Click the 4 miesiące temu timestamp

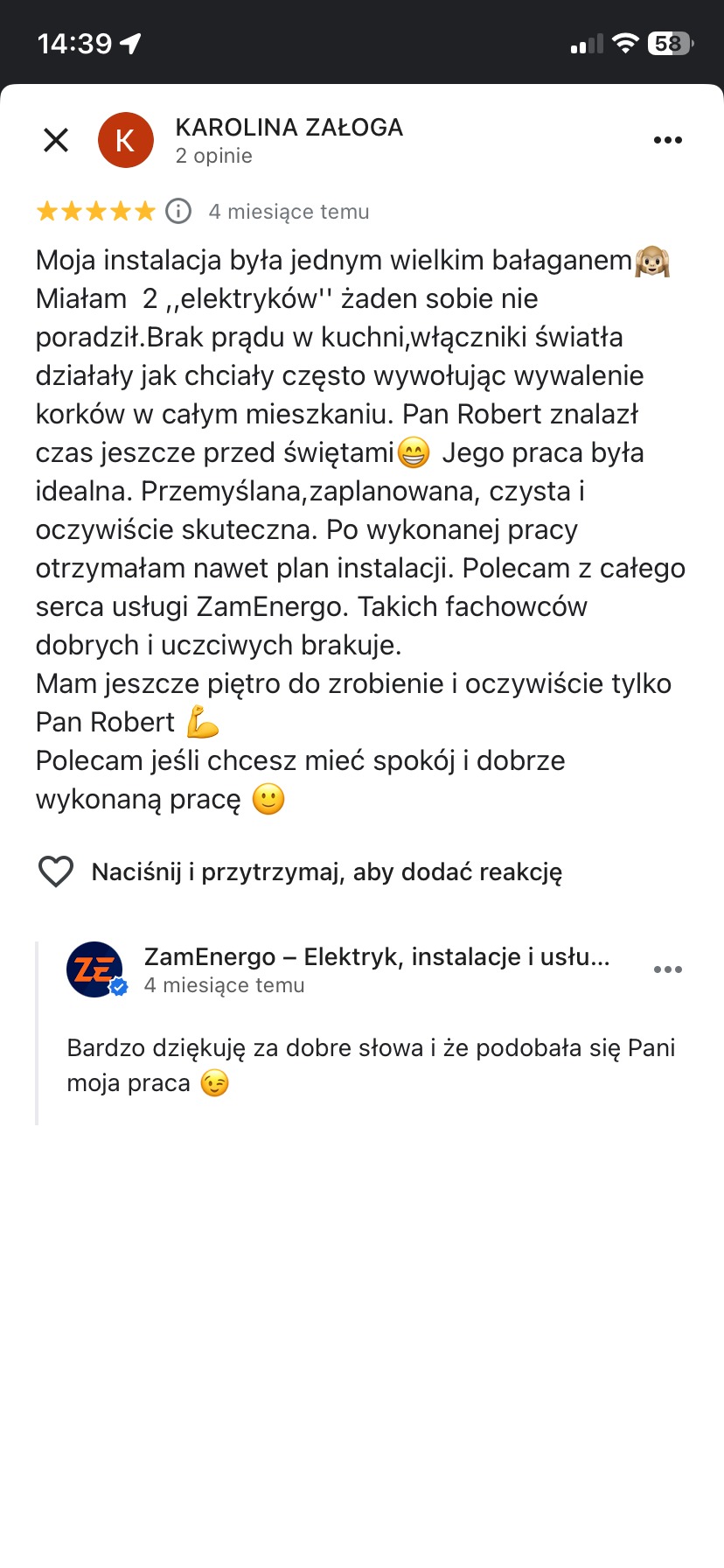289,211
